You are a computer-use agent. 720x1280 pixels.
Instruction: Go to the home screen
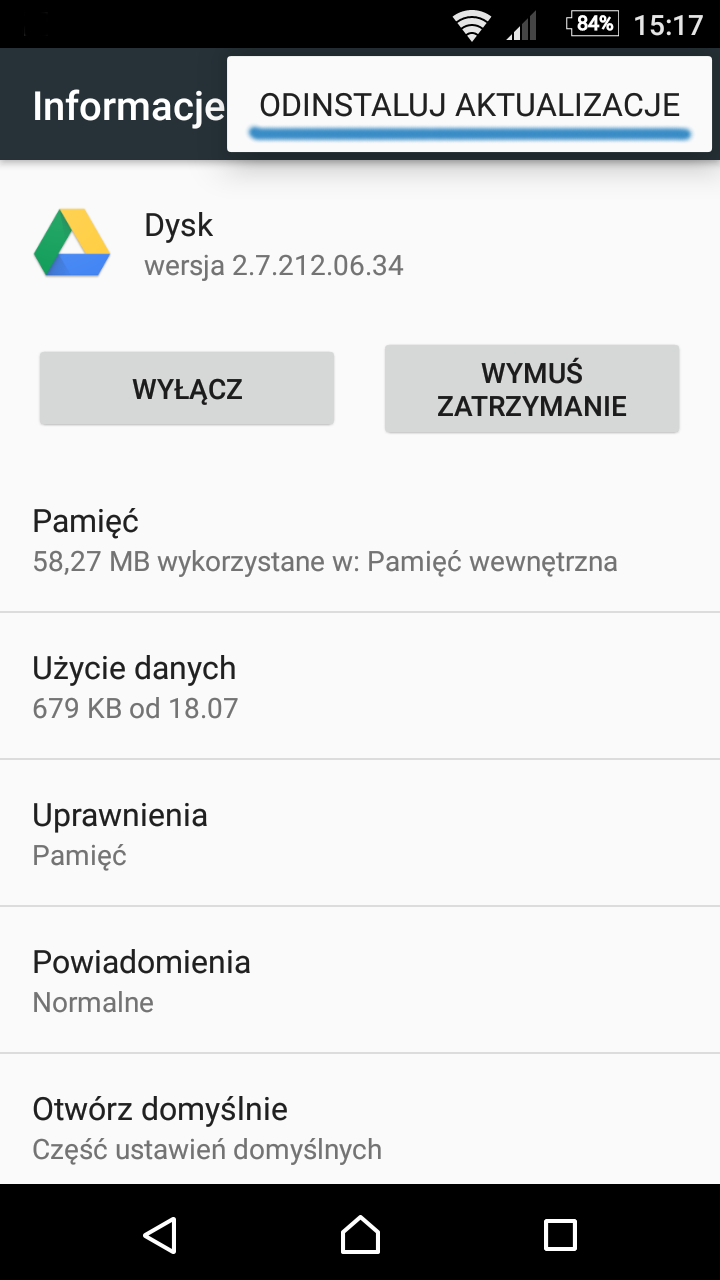[x=360, y=1234]
